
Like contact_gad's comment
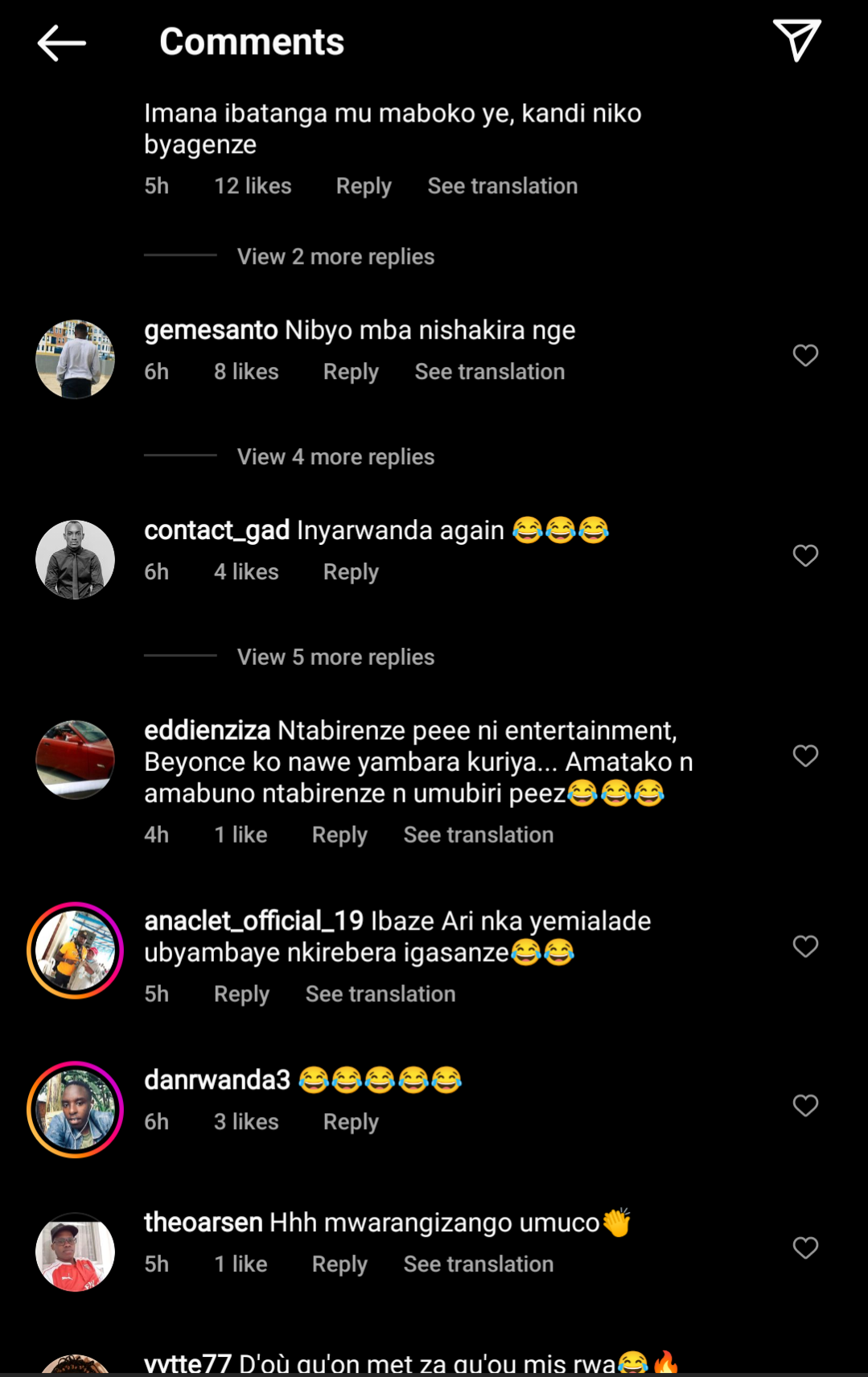[x=805, y=555]
